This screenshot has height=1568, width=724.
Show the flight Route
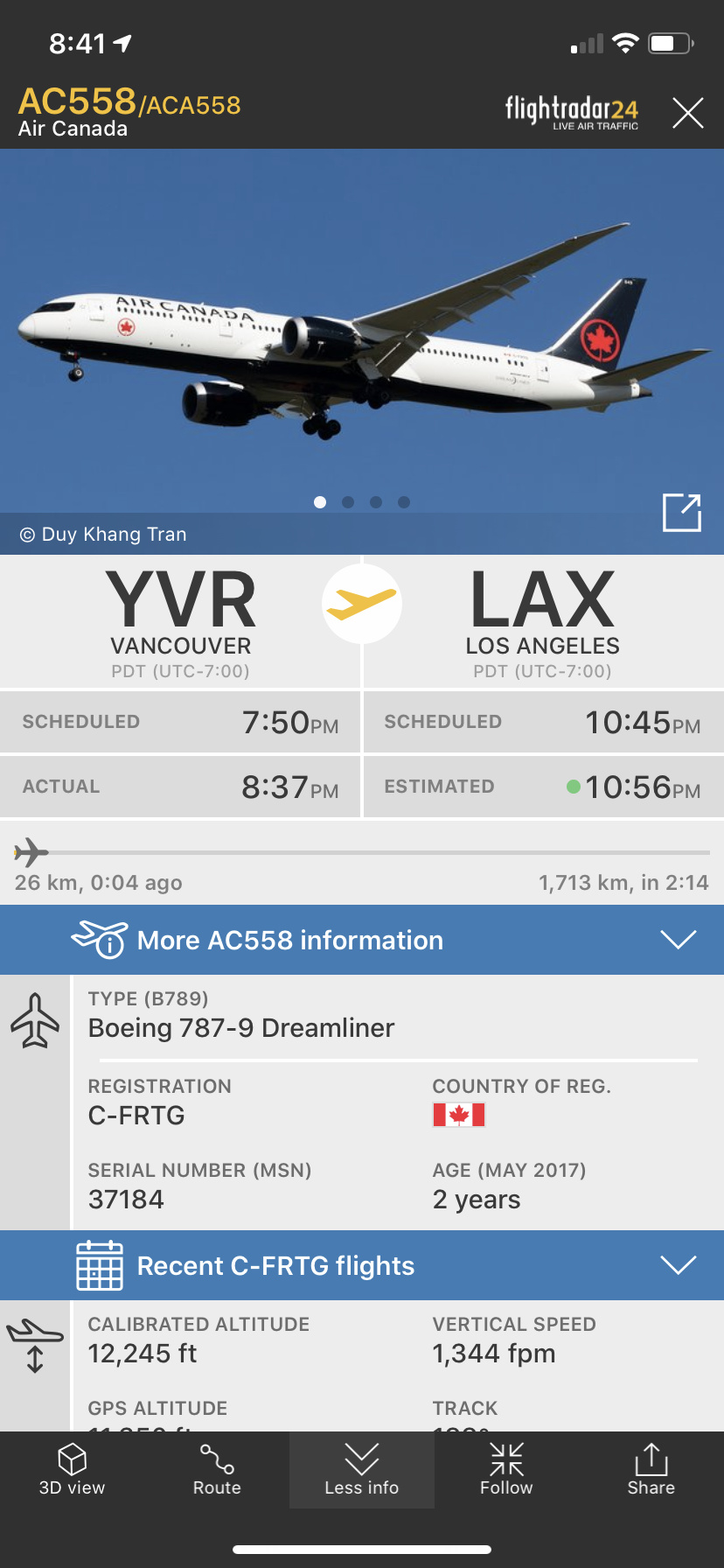coord(217,1470)
